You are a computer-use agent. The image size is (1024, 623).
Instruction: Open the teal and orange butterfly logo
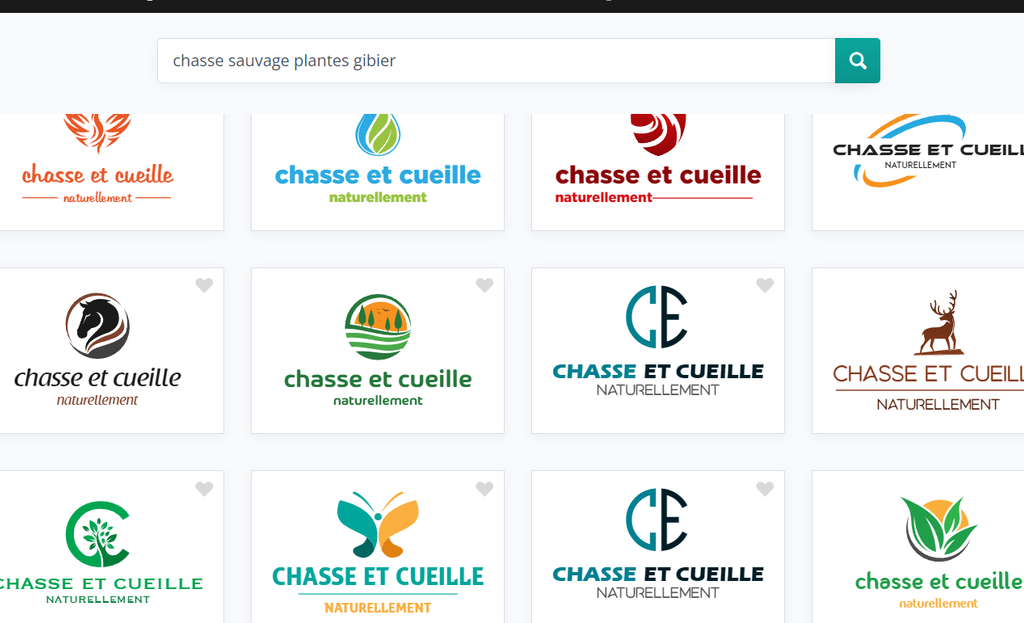point(378,550)
